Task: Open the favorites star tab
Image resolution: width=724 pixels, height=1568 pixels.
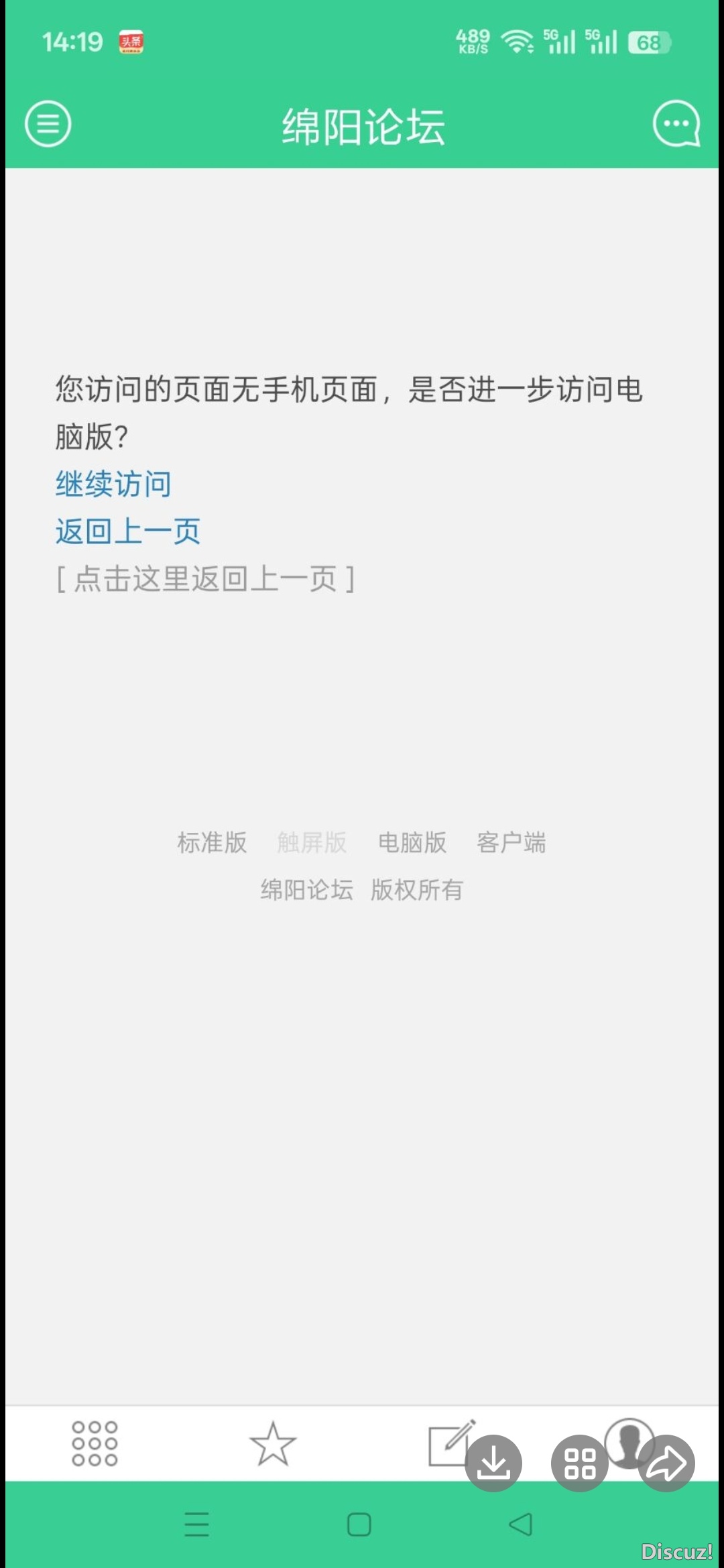Action: [273, 1443]
